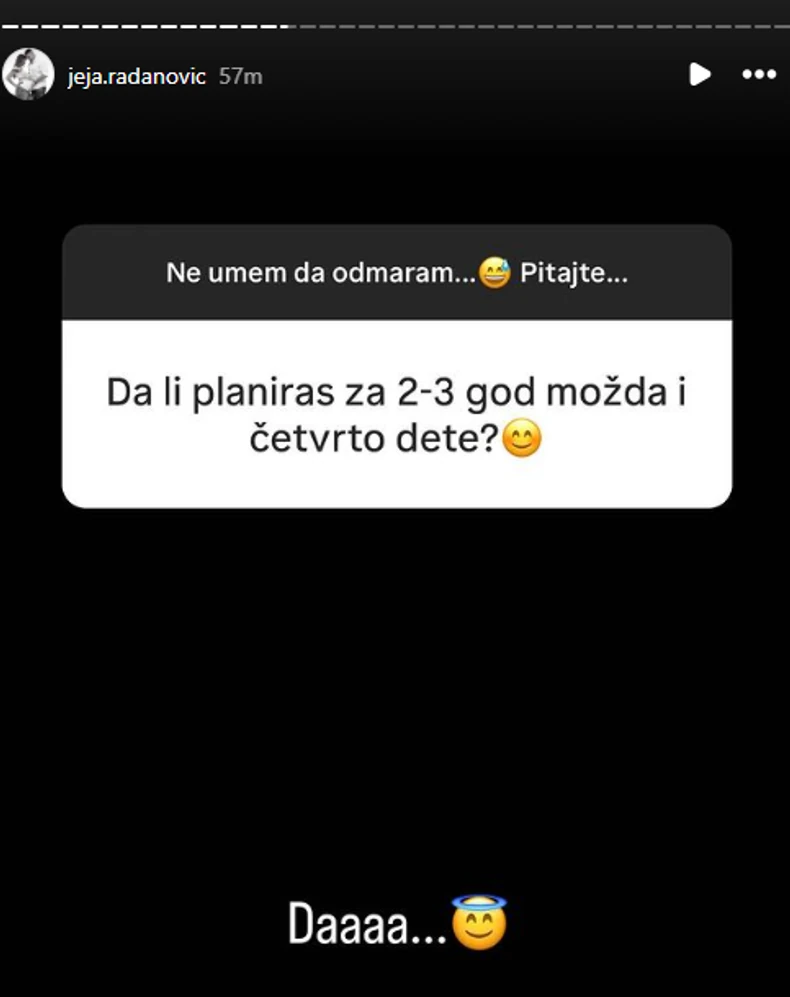Tap the reply text "Daaaa..."
The height and width of the screenshot is (997, 790).
click(x=370, y=922)
